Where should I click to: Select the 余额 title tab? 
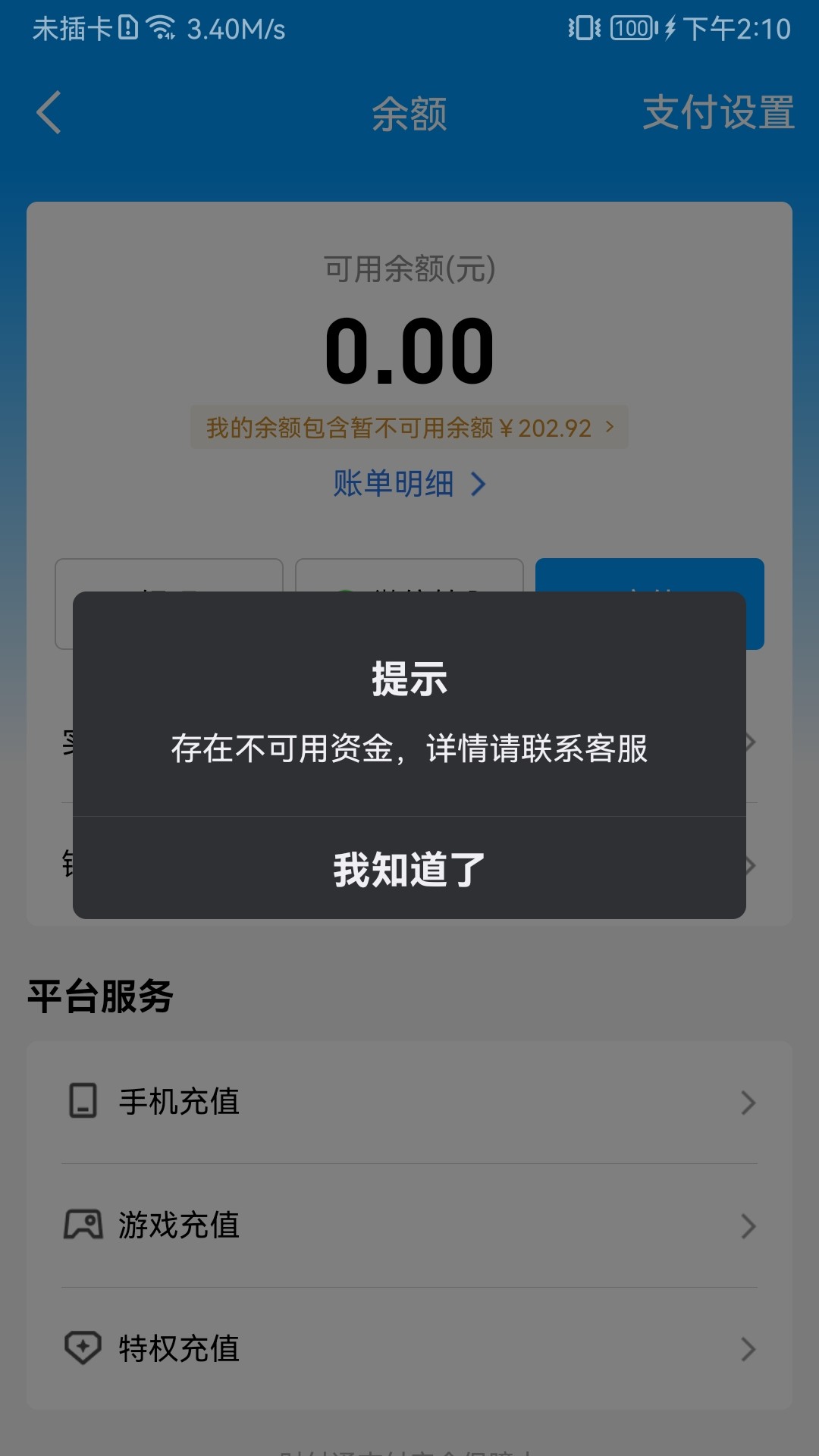(x=409, y=114)
